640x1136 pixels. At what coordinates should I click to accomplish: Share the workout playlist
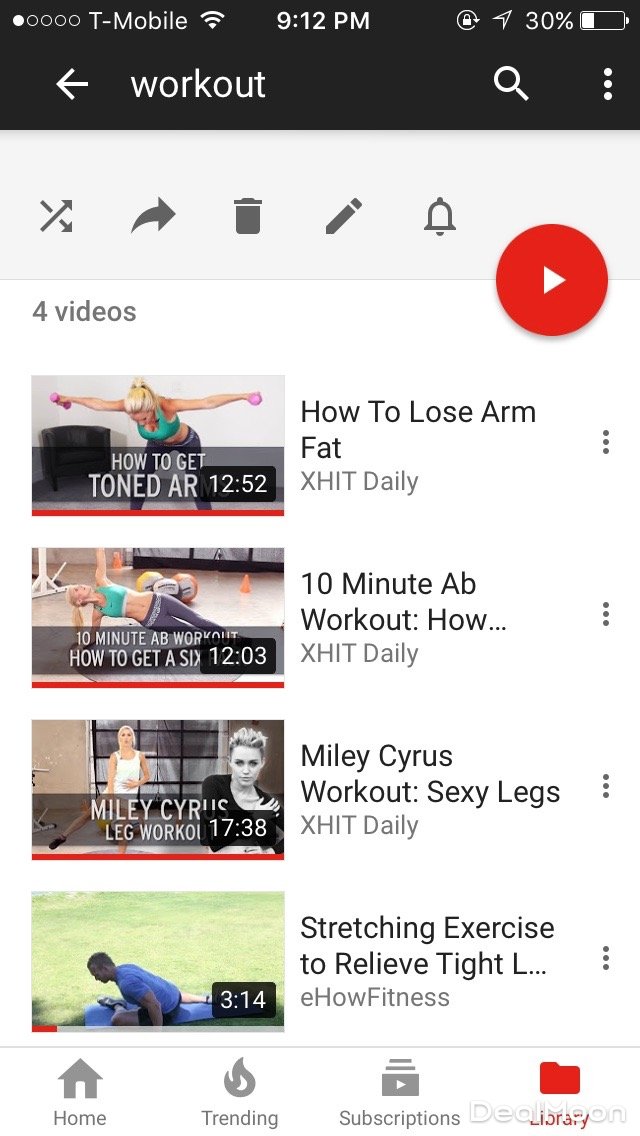coord(153,216)
